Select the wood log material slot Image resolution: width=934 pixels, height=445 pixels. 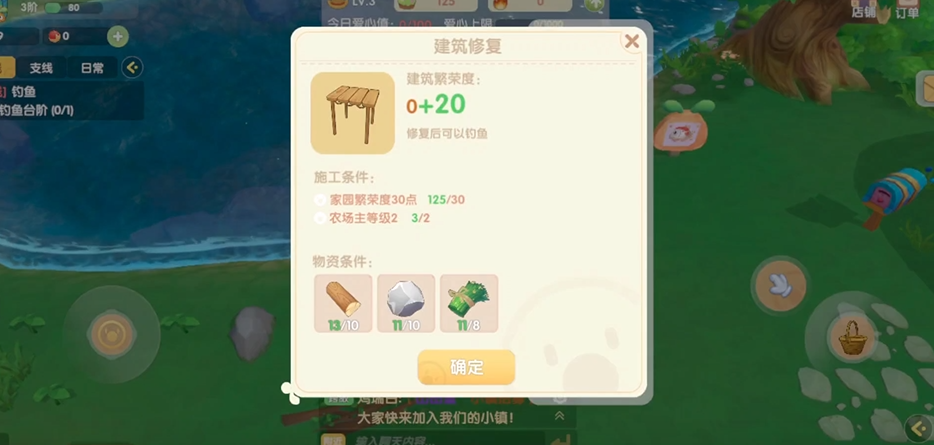click(x=343, y=302)
